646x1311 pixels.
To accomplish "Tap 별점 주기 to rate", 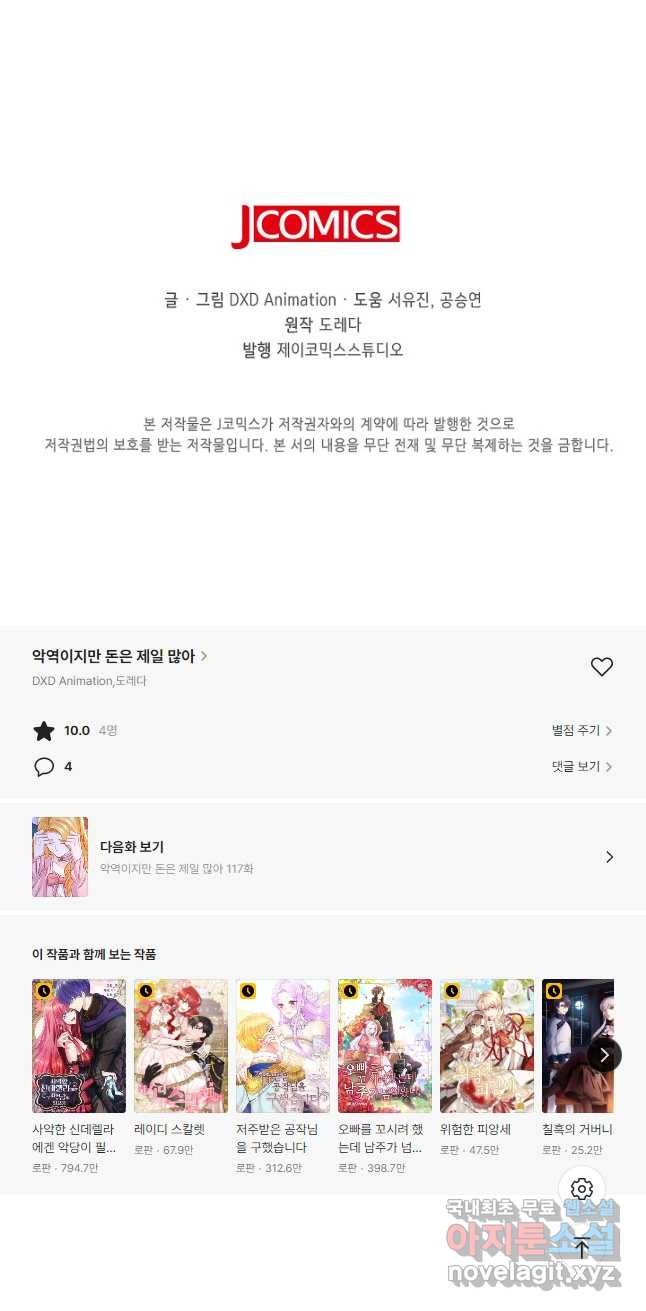I will pos(582,731).
